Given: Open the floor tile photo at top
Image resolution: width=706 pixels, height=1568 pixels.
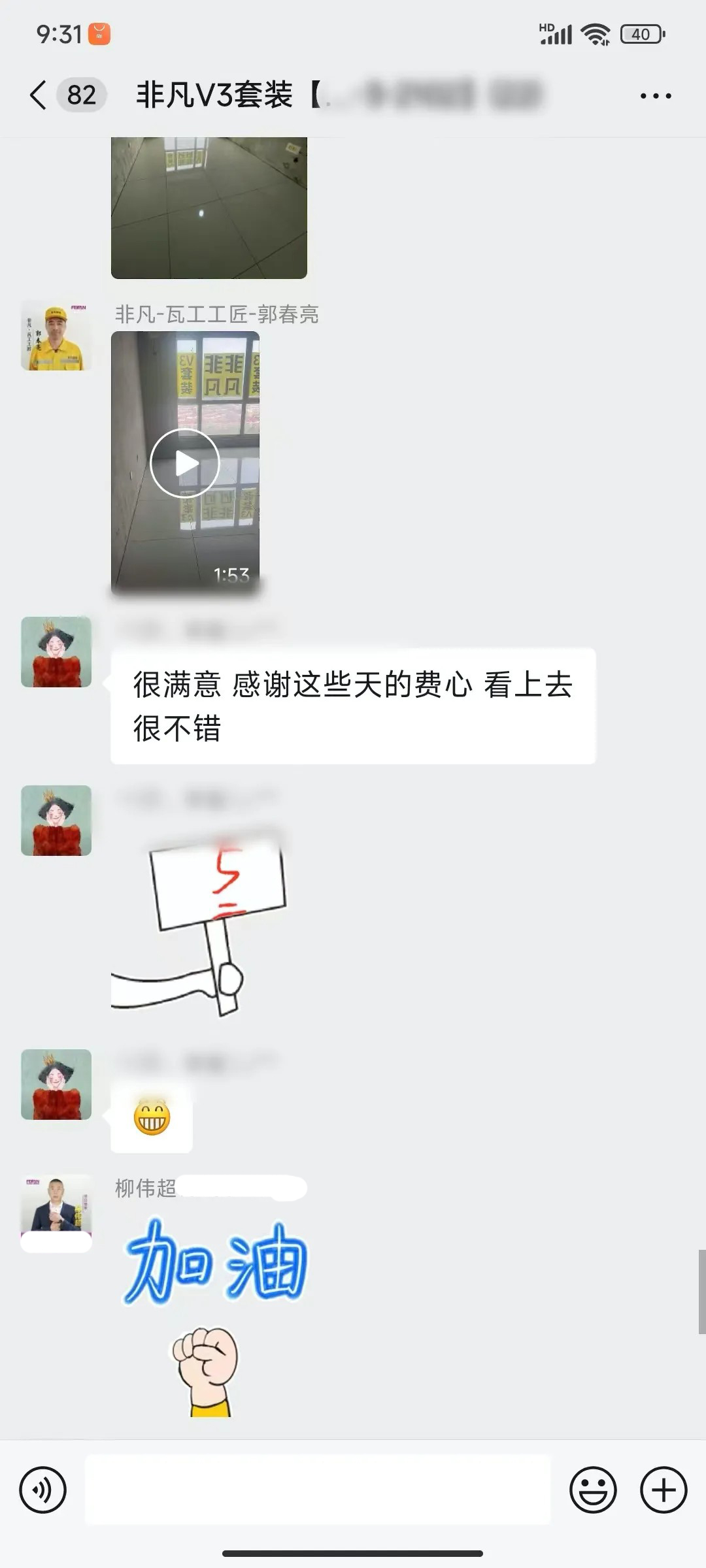Looking at the screenshot, I should pyautogui.click(x=209, y=208).
